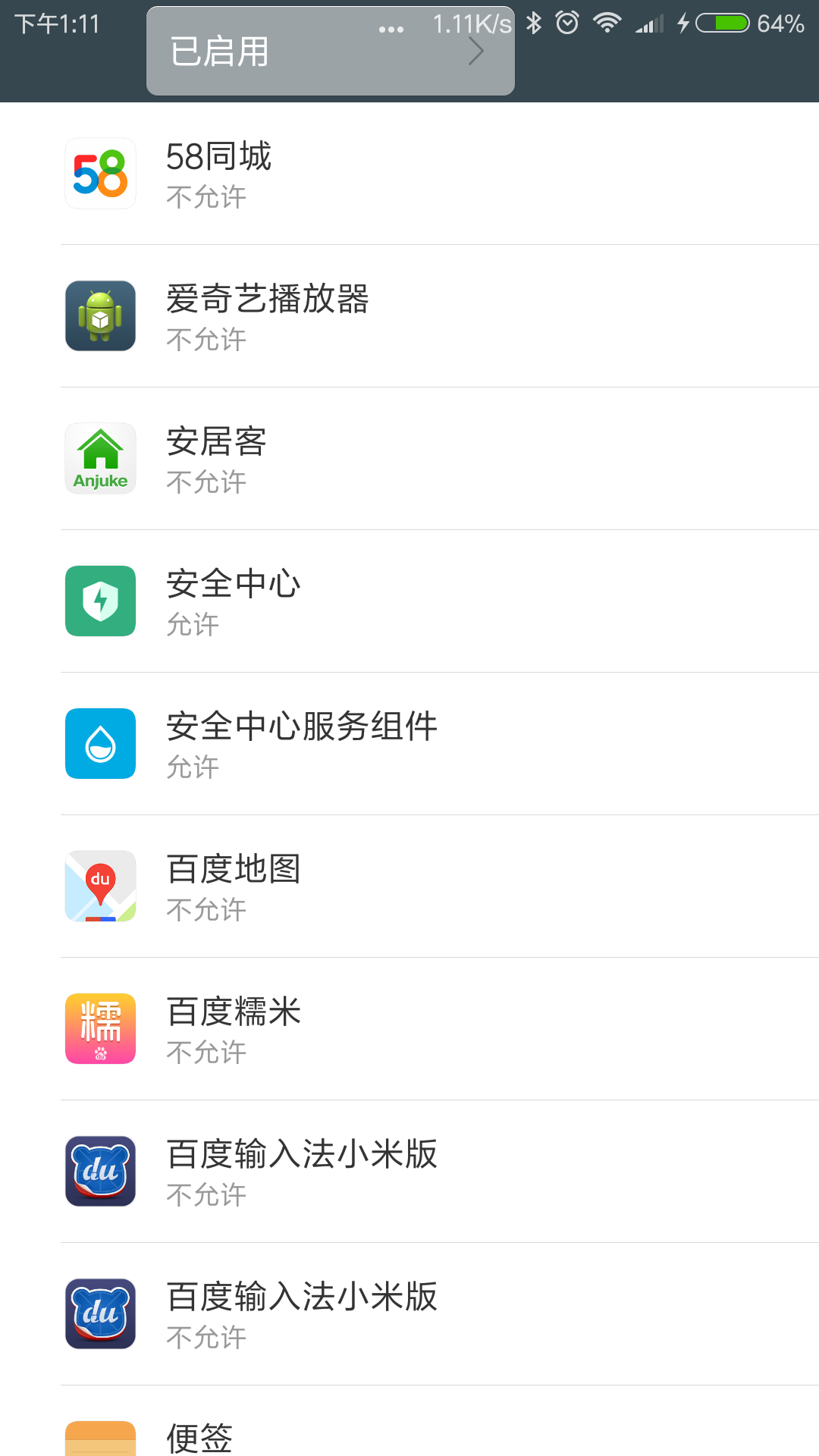Toggle autostart permission for 安居客
The width and height of the screenshot is (819, 1456).
coord(409,457)
